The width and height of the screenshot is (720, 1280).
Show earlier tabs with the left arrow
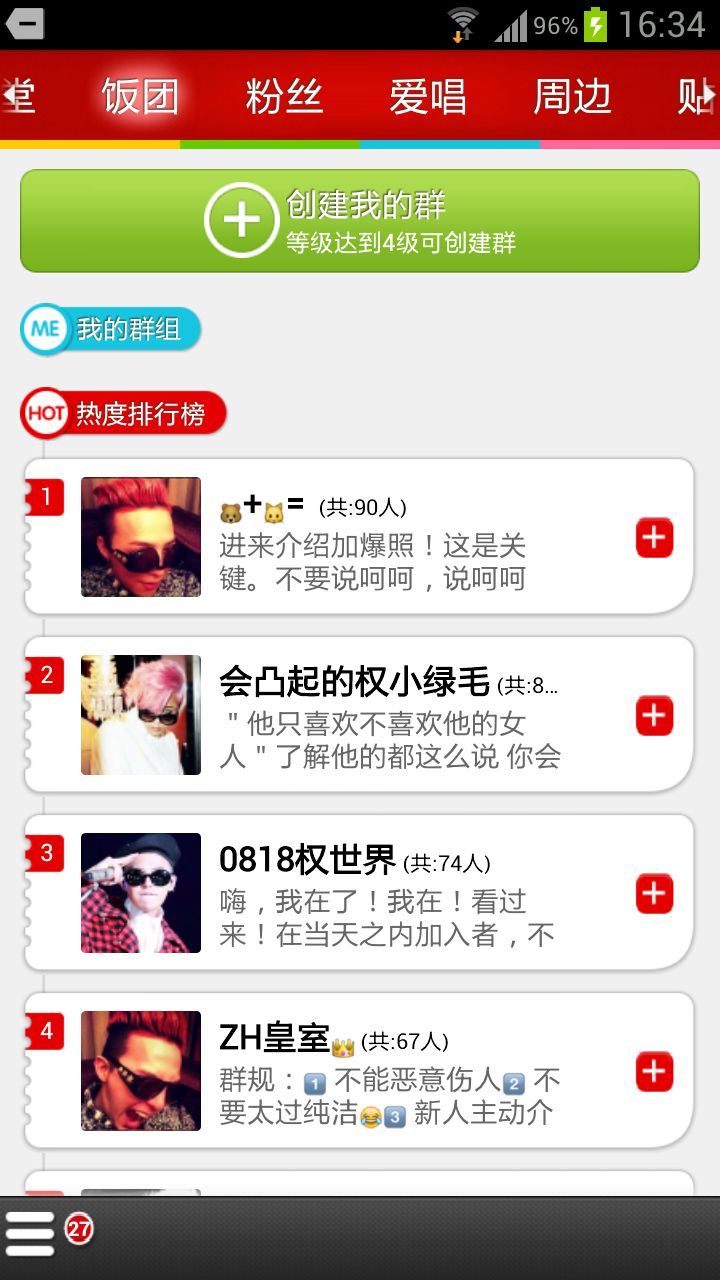[9, 94]
